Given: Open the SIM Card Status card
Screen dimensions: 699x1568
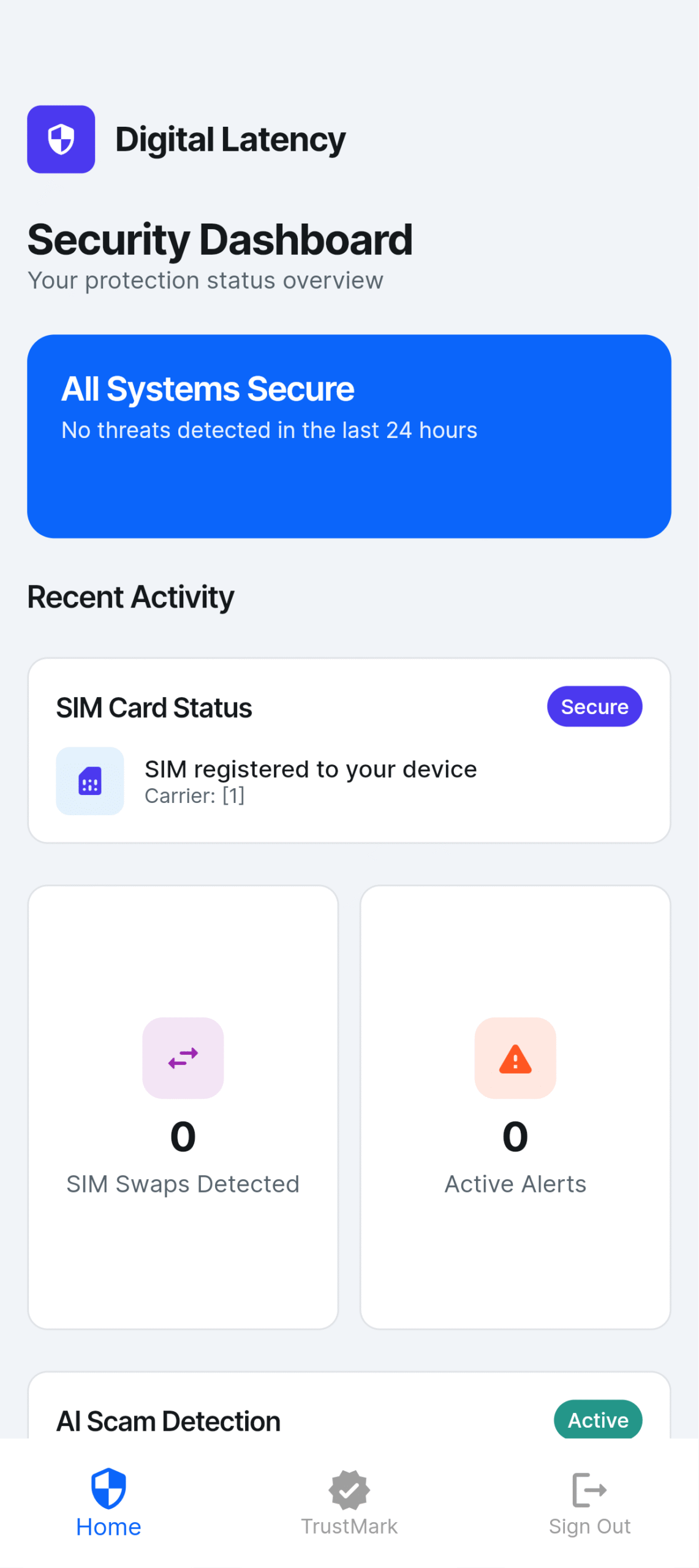Looking at the screenshot, I should 349,750.
